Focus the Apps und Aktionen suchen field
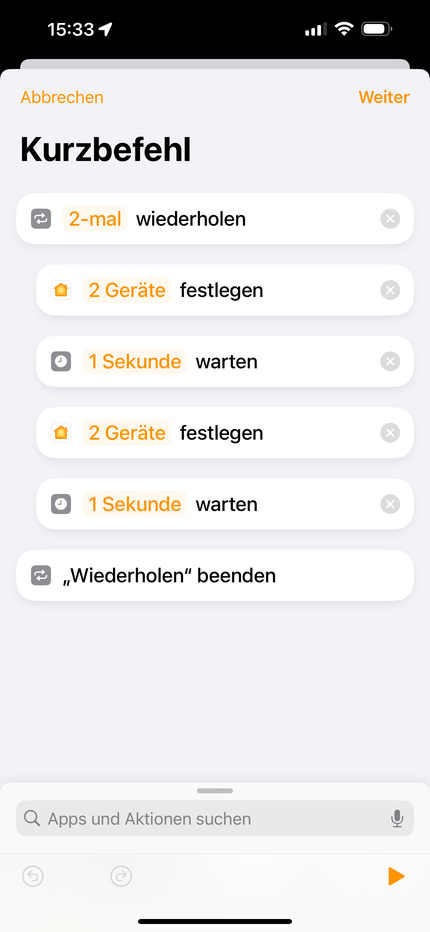The width and height of the screenshot is (430, 932). pos(215,818)
